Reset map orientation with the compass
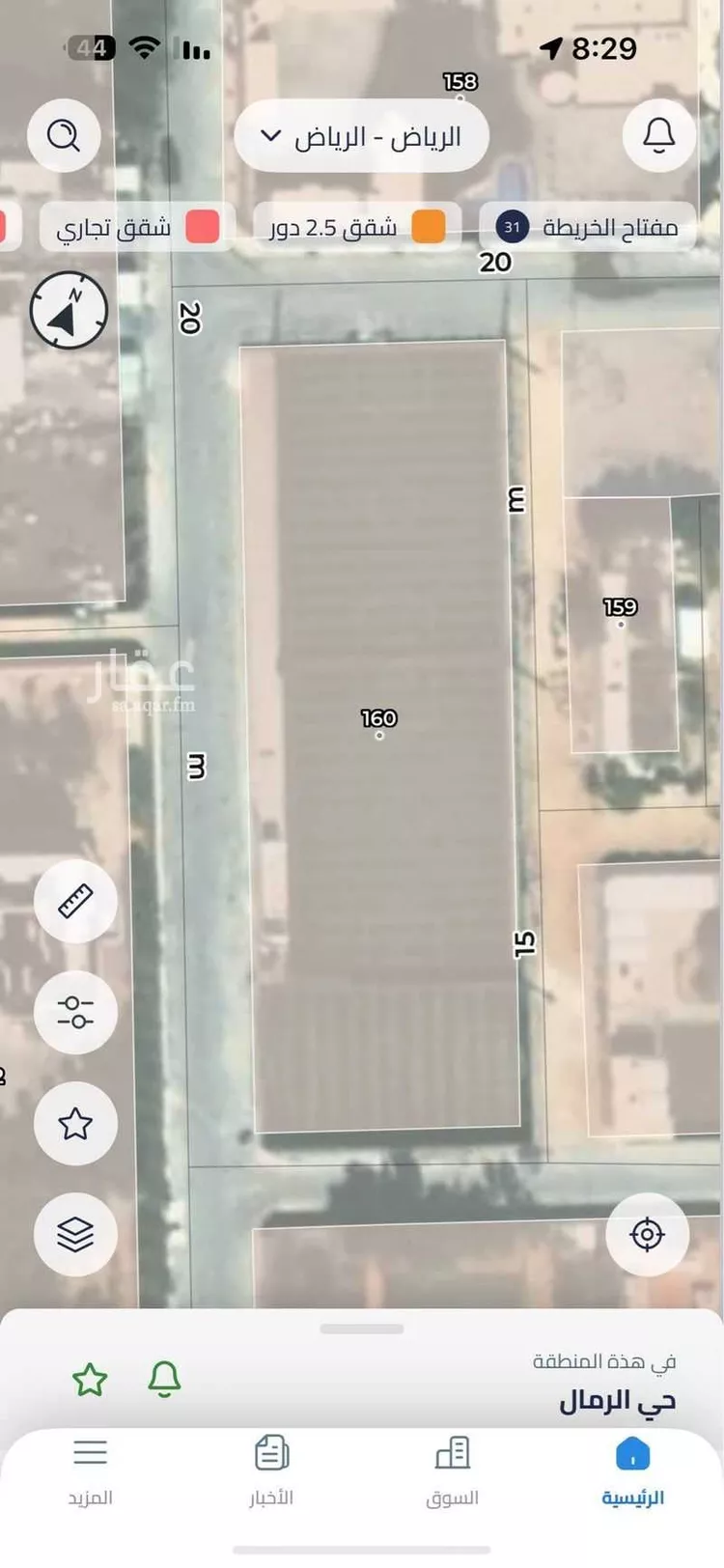Image resolution: width=724 pixels, height=1568 pixels. pos(69,310)
